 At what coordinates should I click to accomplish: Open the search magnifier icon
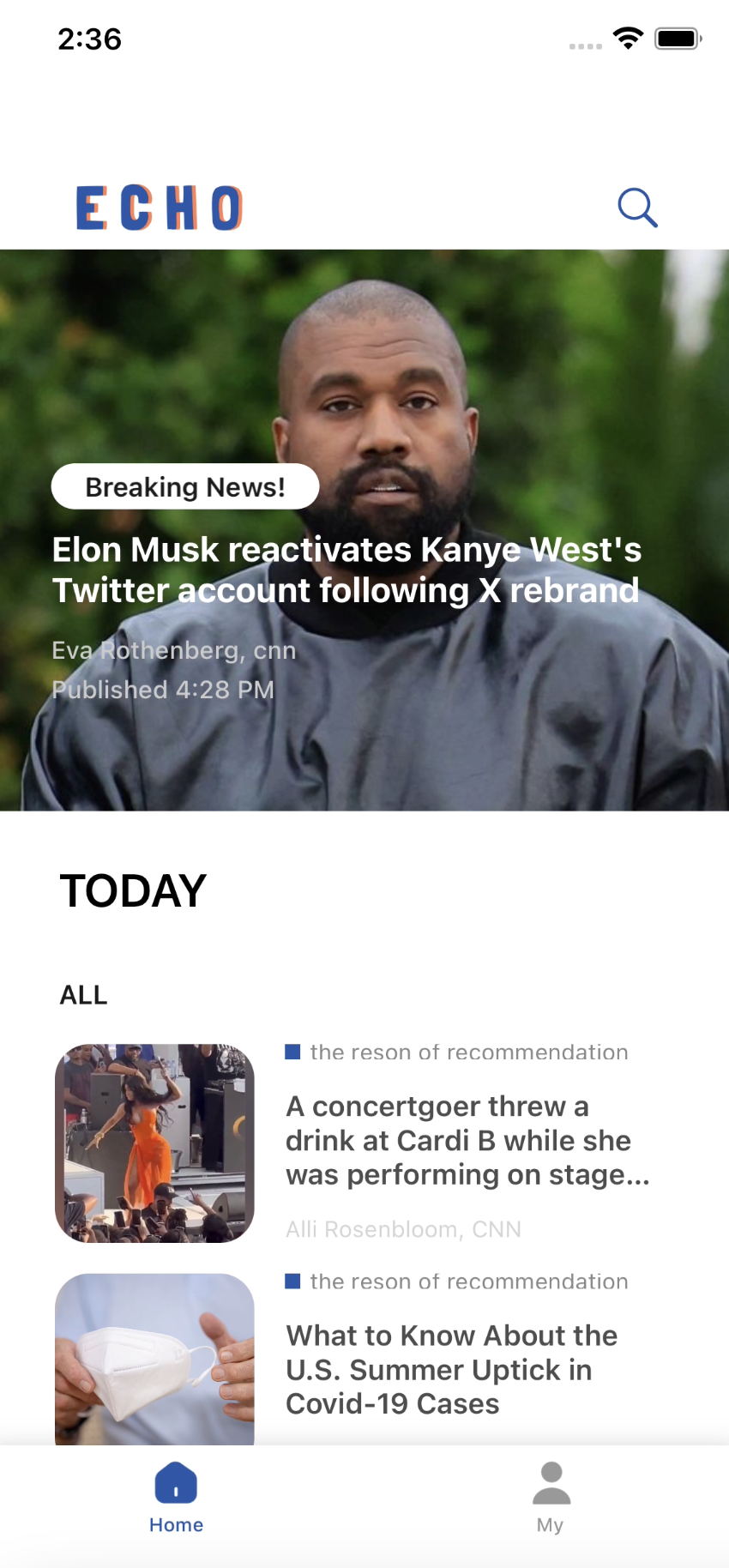pos(637,208)
